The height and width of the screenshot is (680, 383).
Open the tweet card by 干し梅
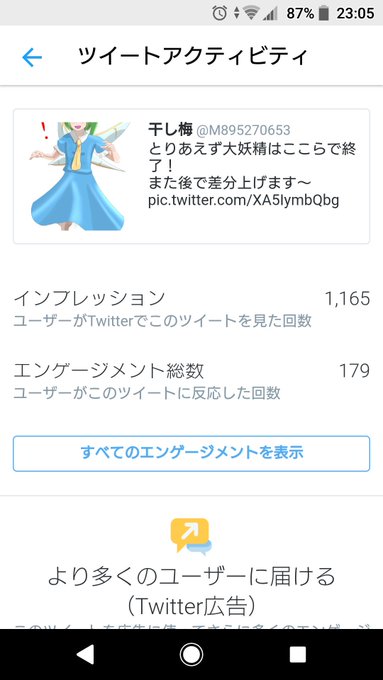click(191, 176)
